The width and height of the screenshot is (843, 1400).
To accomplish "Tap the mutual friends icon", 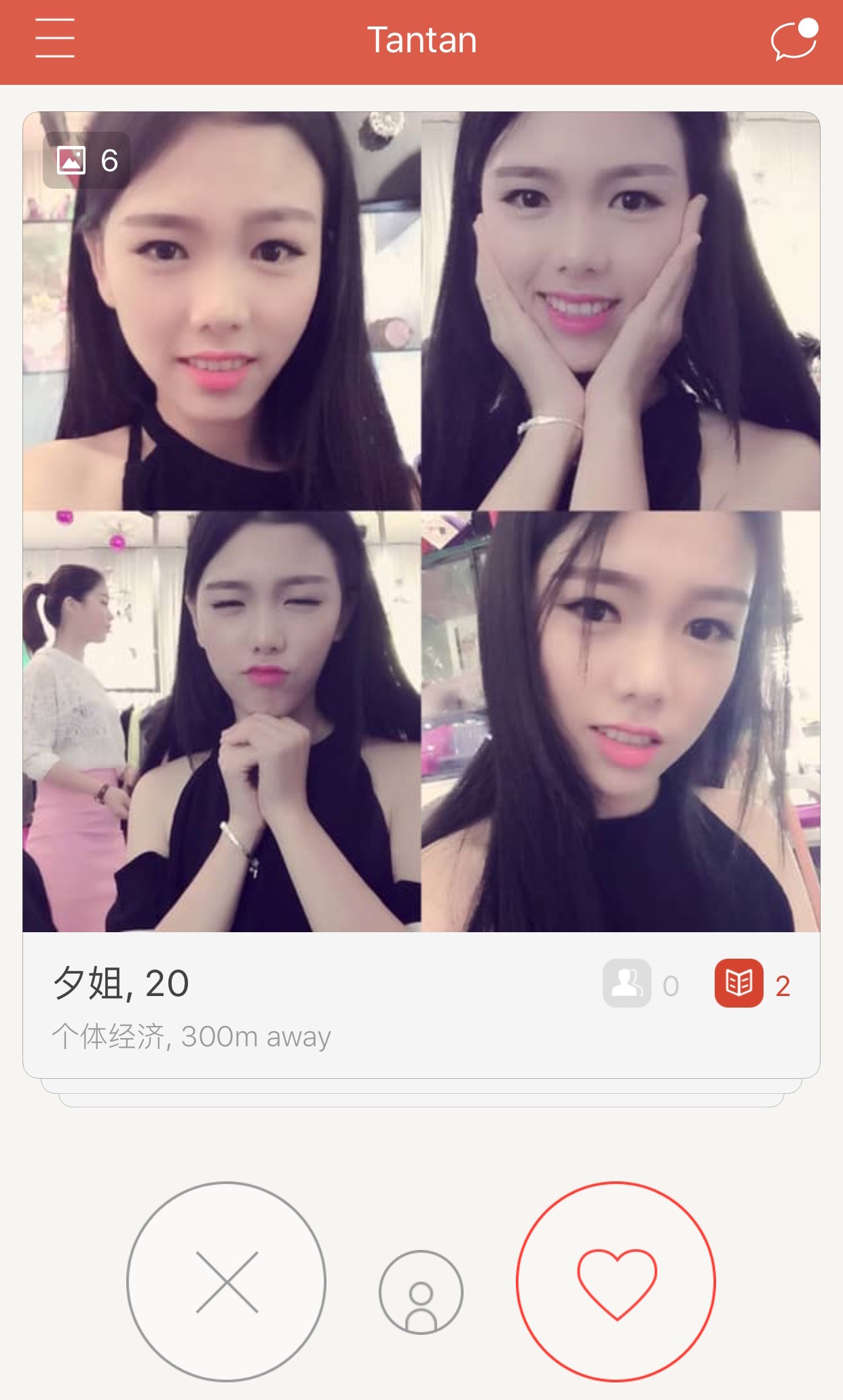I will (626, 983).
